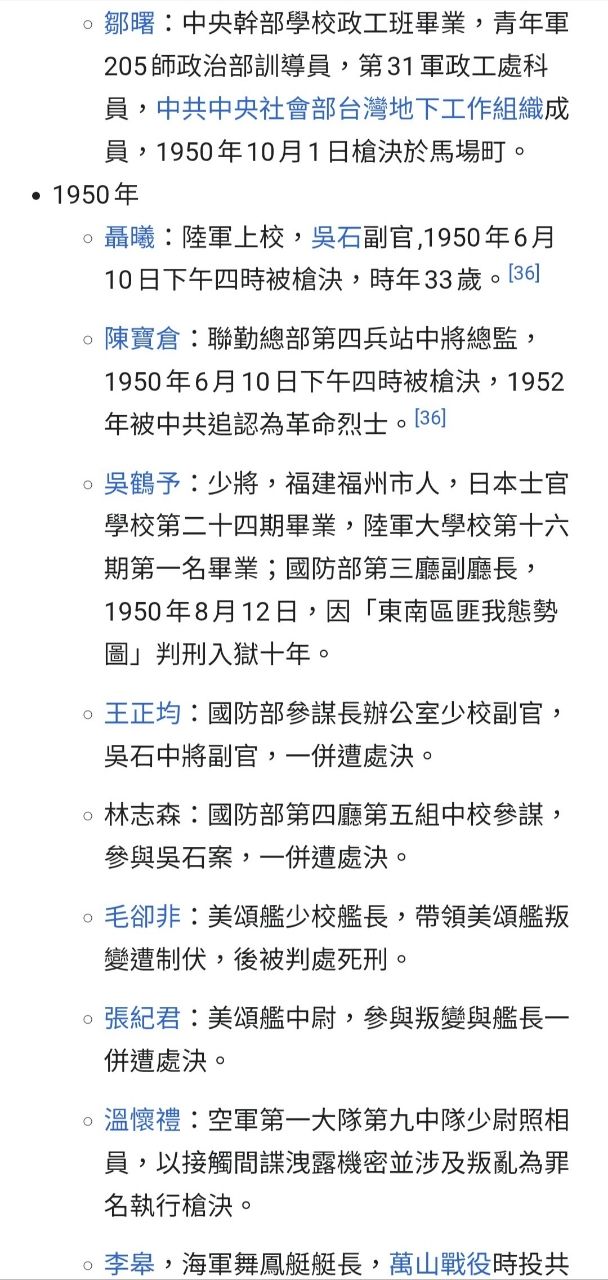The image size is (608, 1280).
Task: Open the 溫懷禮 link
Action: [x=142, y=1119]
